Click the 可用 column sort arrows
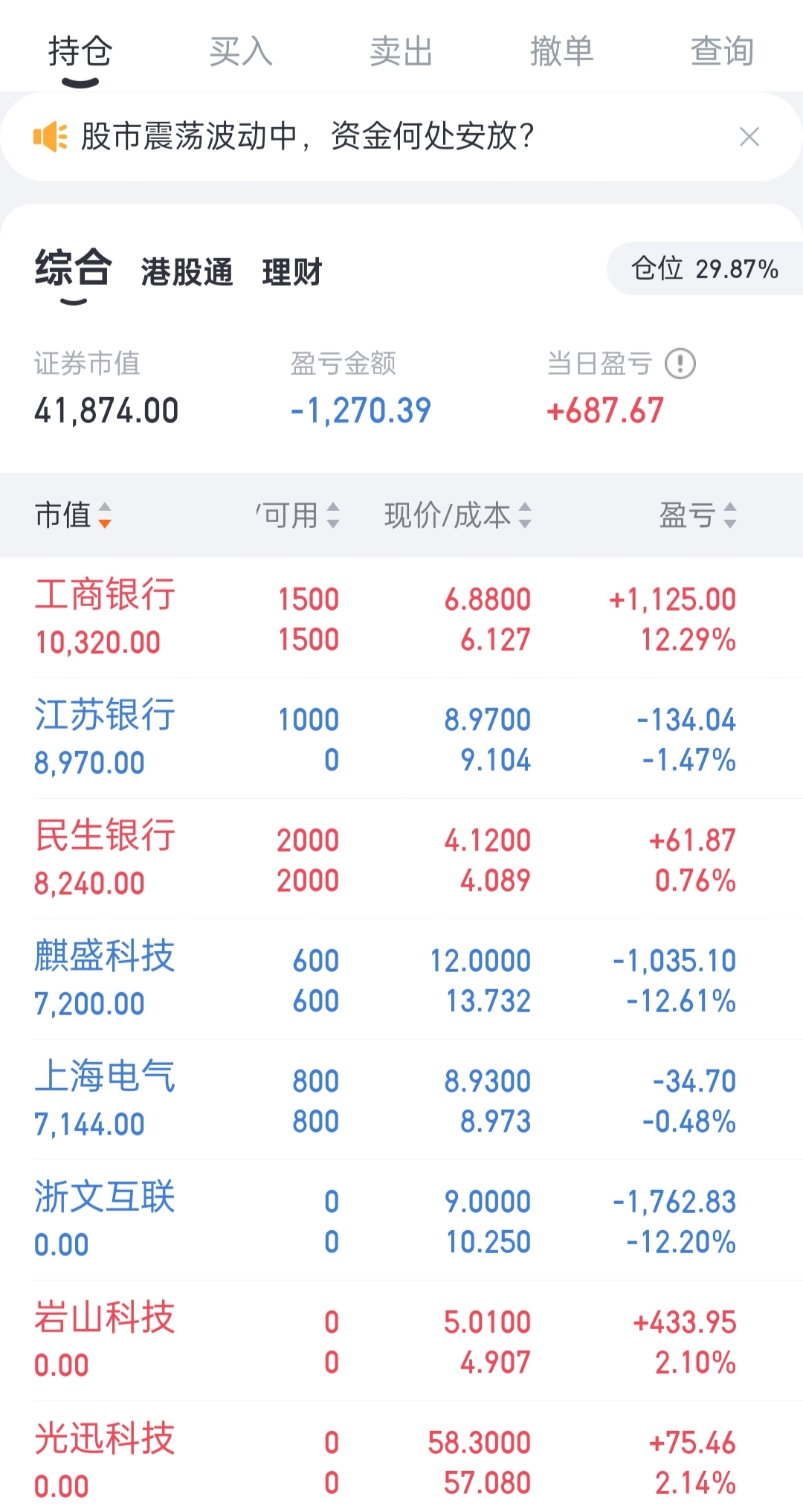The width and height of the screenshot is (803, 1512). 332,516
